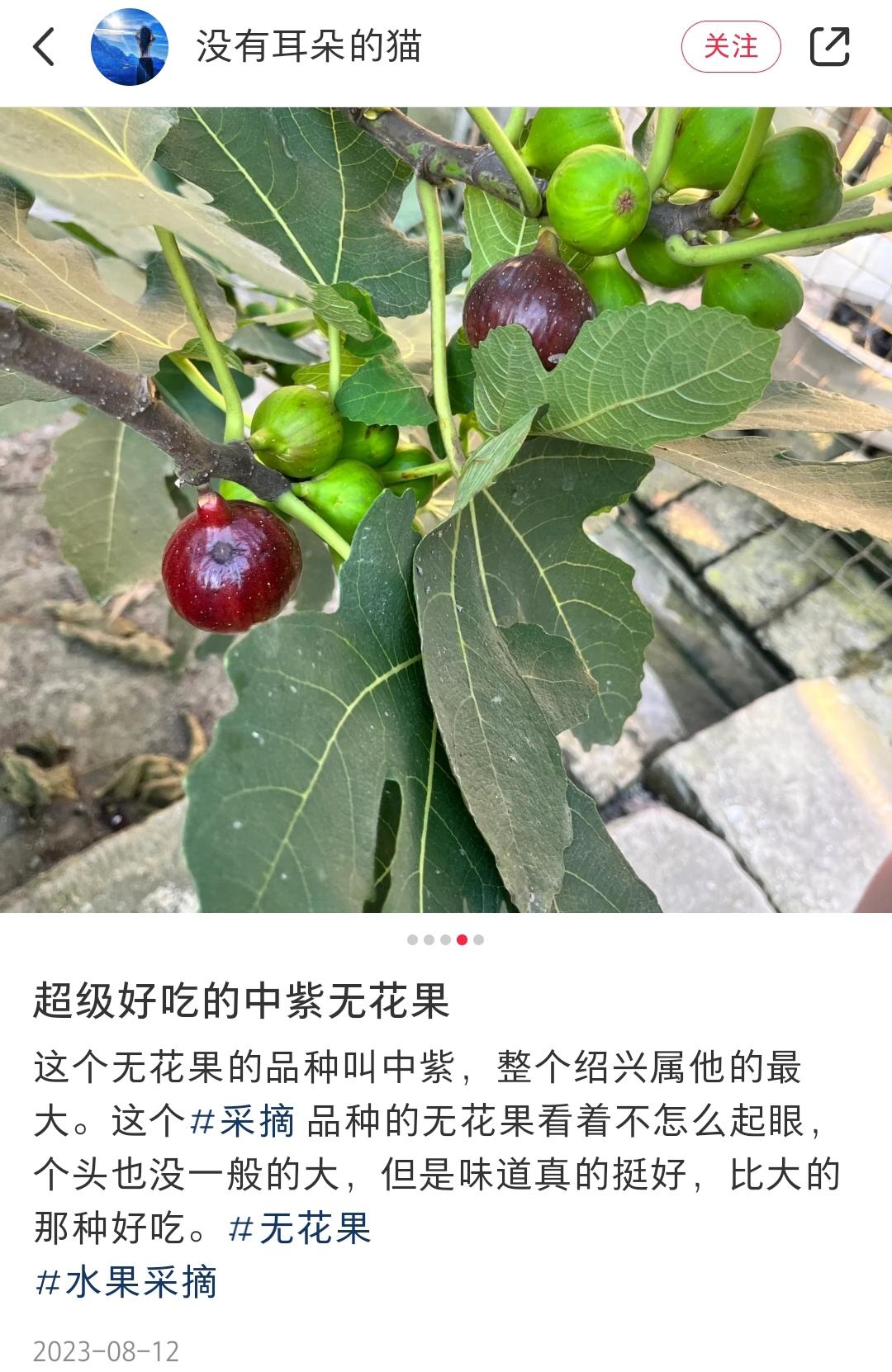Tap the third carousel progress dot

(444, 939)
